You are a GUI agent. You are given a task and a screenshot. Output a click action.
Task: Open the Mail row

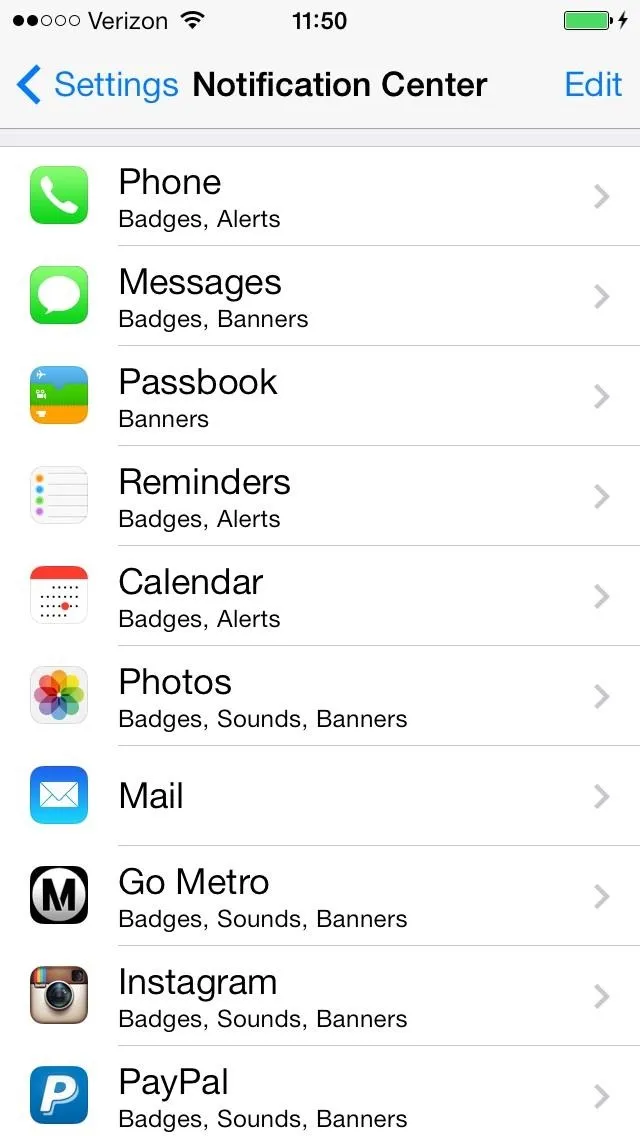pyautogui.click(x=320, y=795)
